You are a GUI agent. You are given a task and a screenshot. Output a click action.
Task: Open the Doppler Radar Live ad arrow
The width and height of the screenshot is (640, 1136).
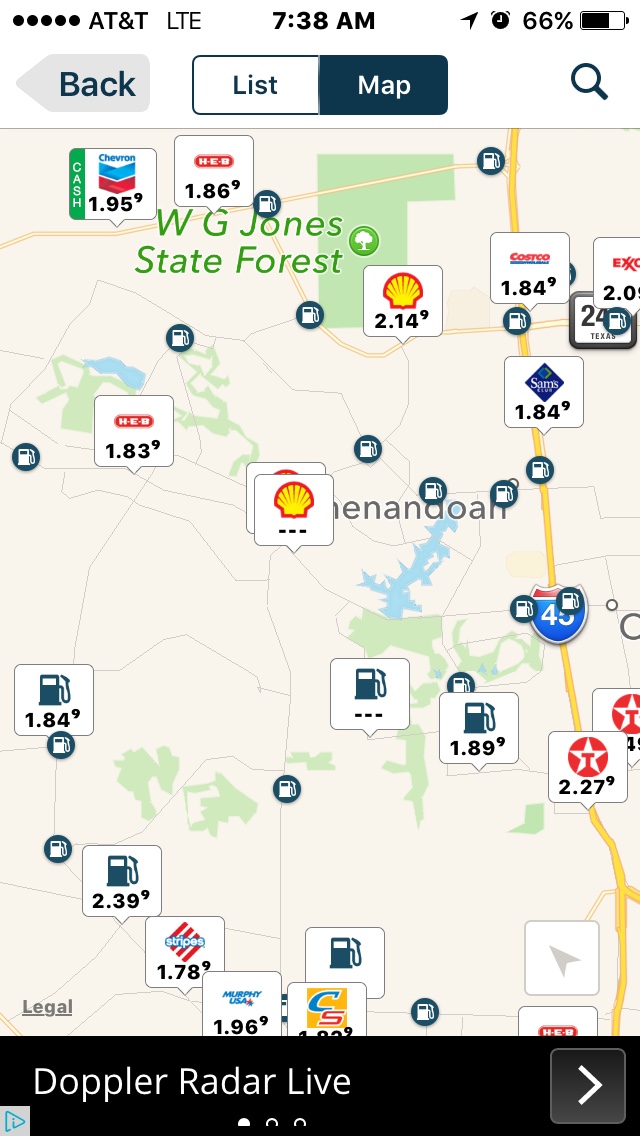[588, 1084]
